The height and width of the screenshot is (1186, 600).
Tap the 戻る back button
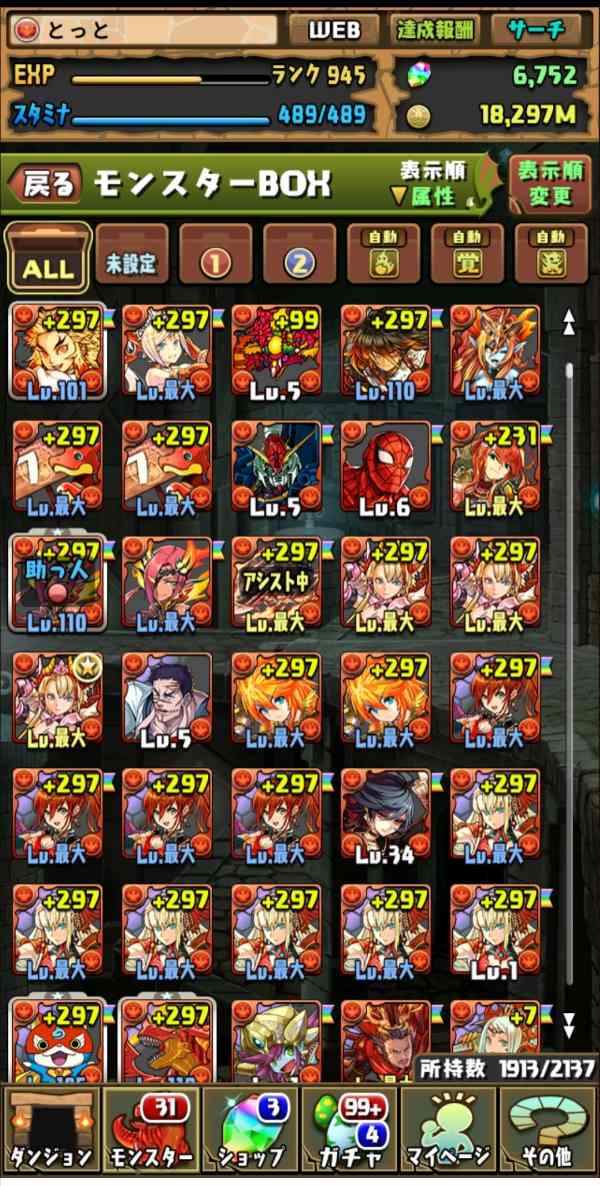point(45,183)
